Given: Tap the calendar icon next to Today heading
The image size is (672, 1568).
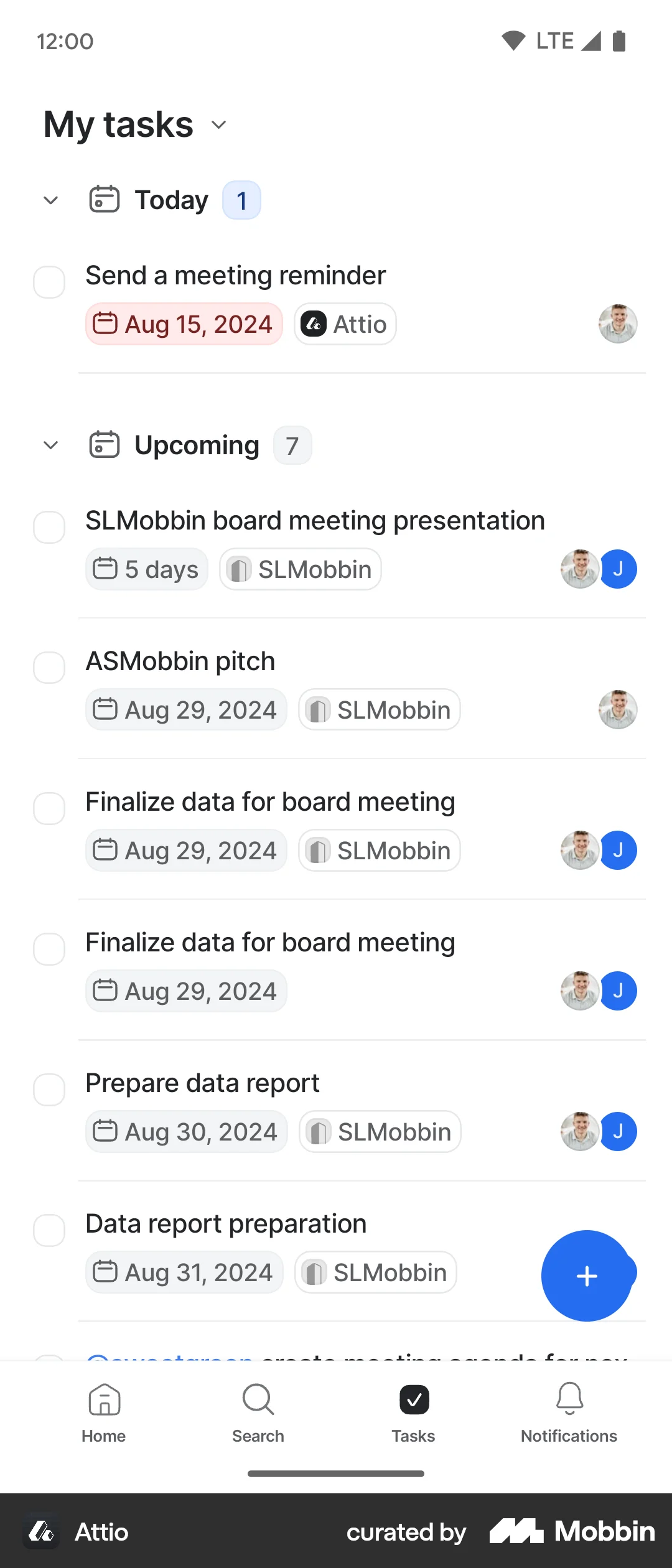Looking at the screenshot, I should tap(103, 199).
